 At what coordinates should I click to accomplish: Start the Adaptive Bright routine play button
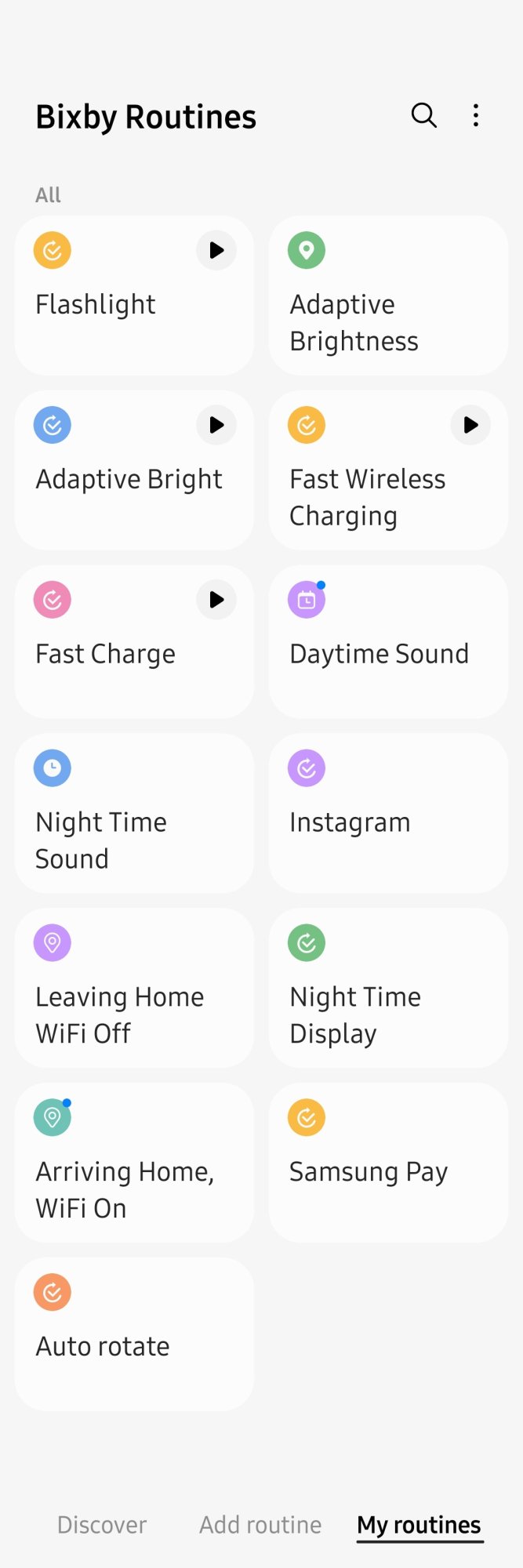pyautogui.click(x=216, y=426)
